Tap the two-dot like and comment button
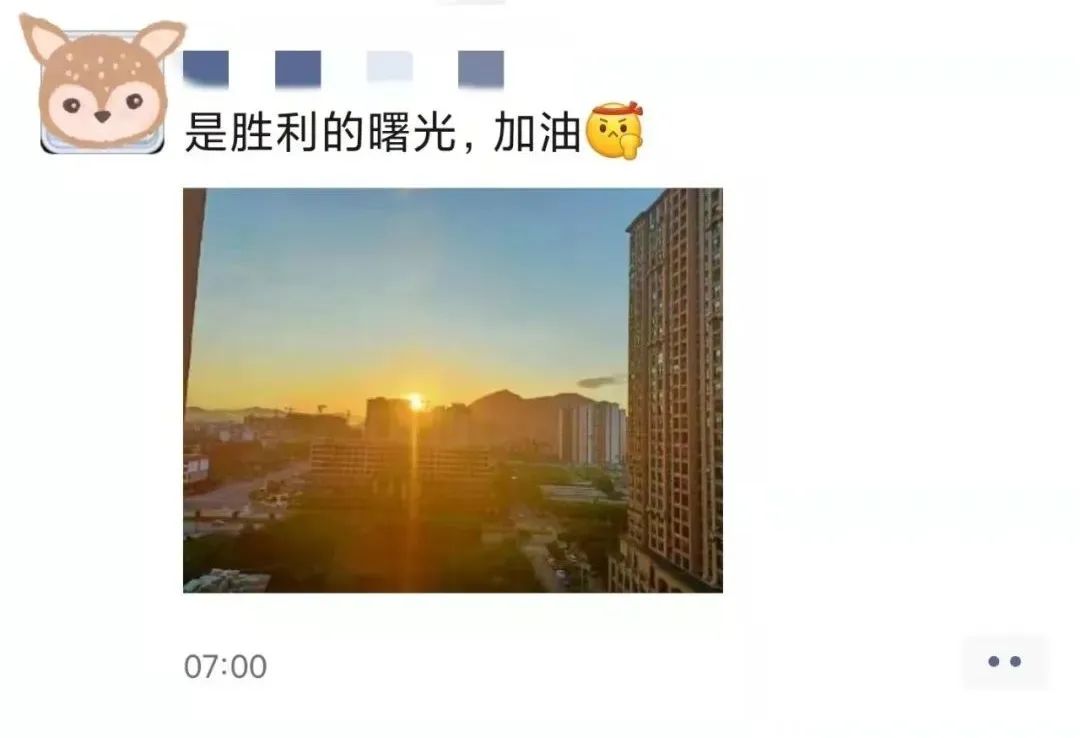Viewport: 1080px width, 738px height. (x=1004, y=662)
